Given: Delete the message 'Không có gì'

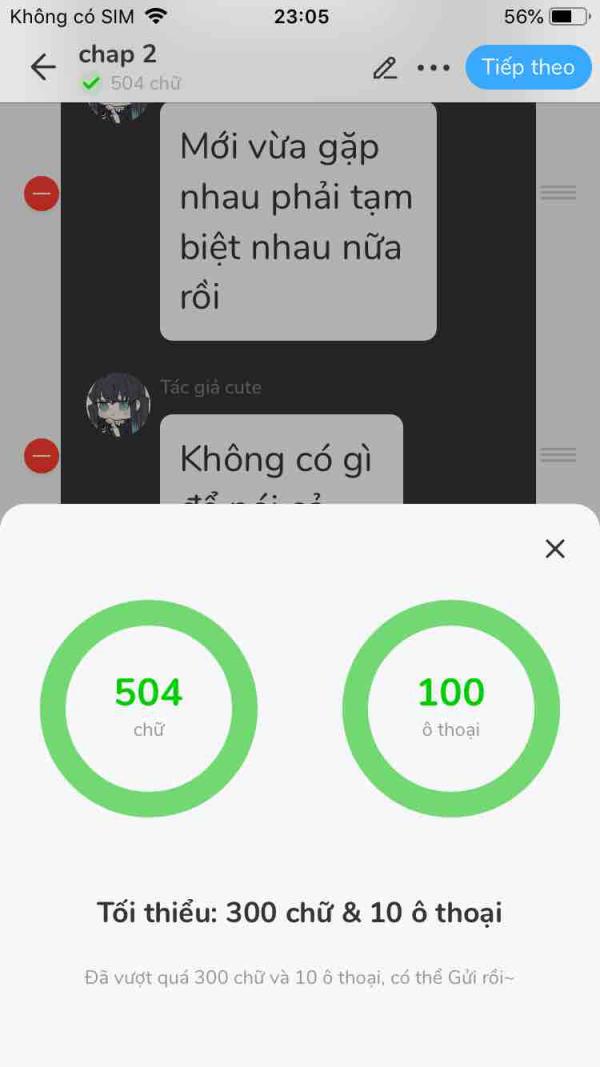Looking at the screenshot, I should point(41,456).
